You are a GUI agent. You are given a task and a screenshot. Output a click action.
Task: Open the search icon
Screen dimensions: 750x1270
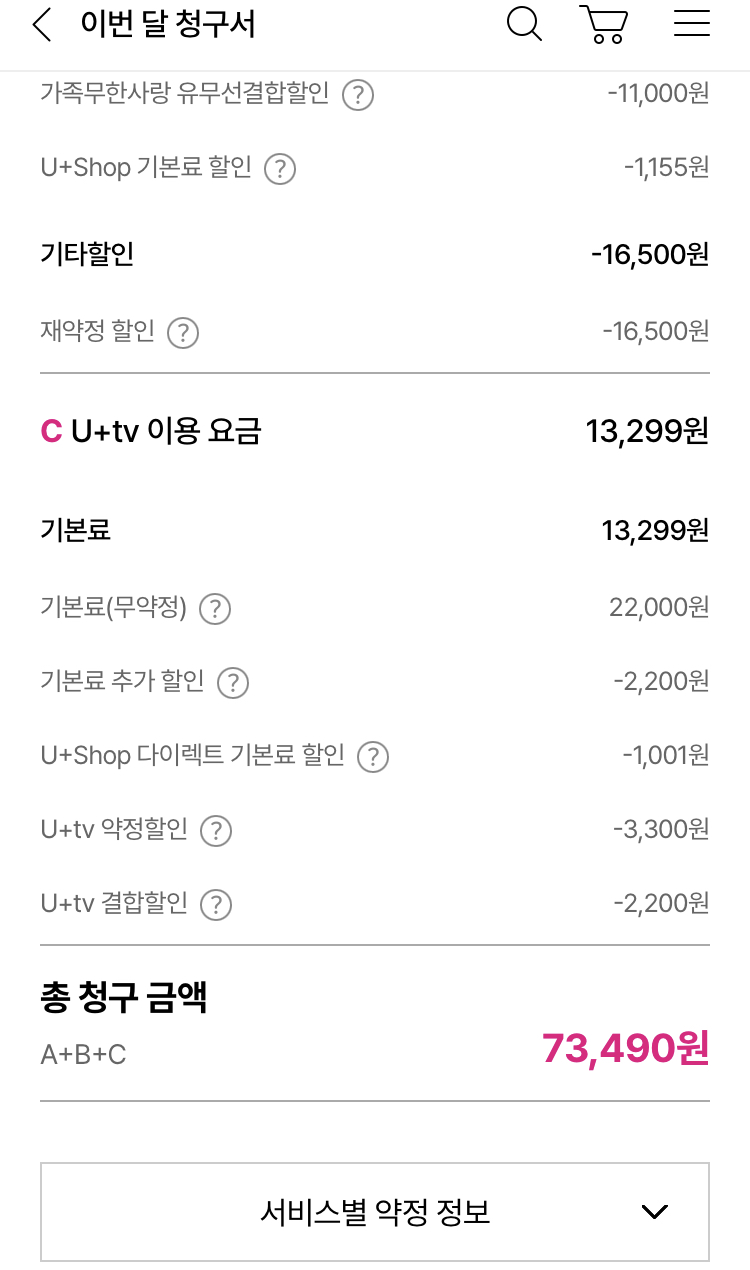(x=524, y=24)
